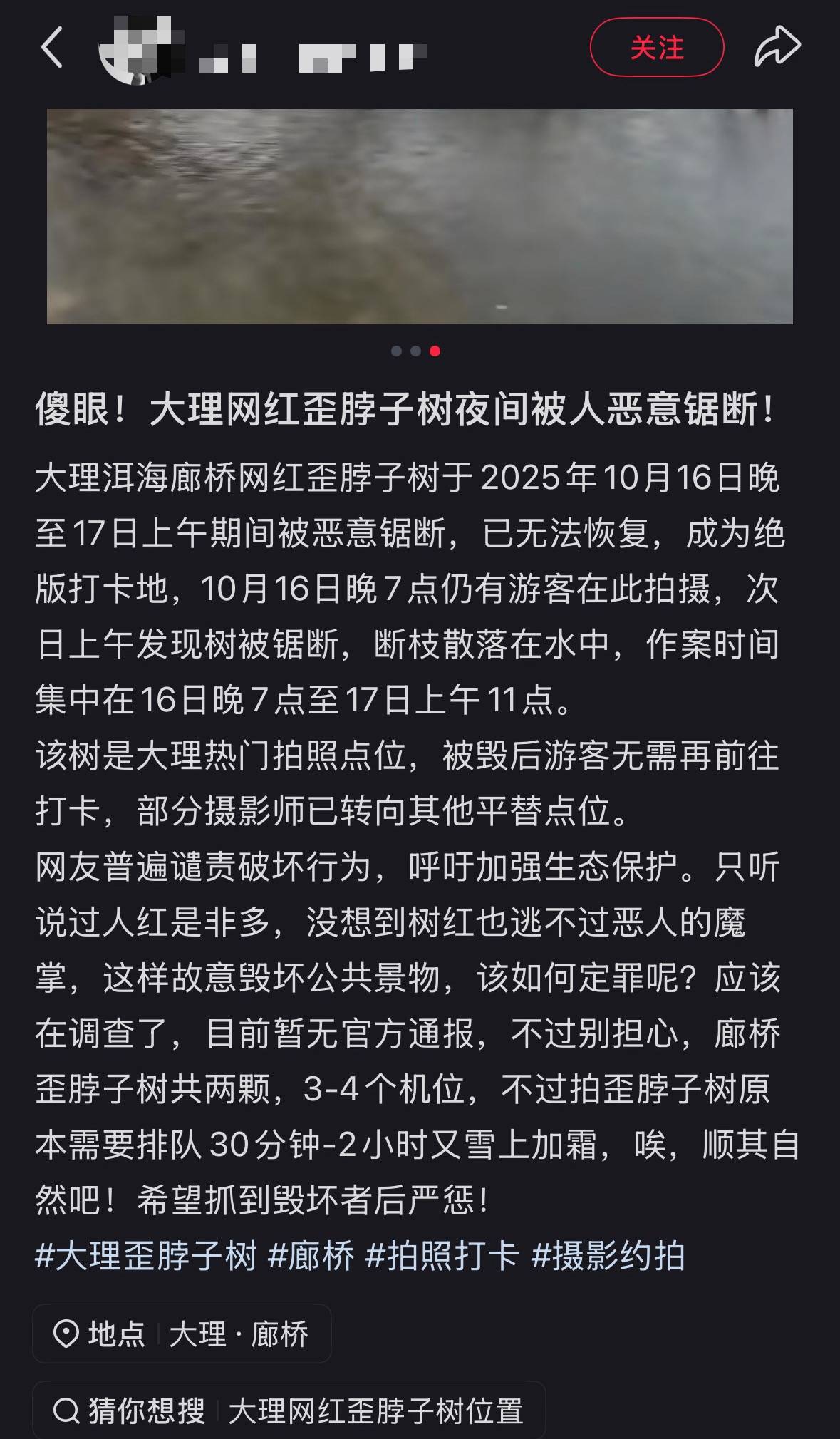Viewport: 840px width, 1439px height.
Task: Open the hashtag #拍照打卡
Action: [x=442, y=1255]
